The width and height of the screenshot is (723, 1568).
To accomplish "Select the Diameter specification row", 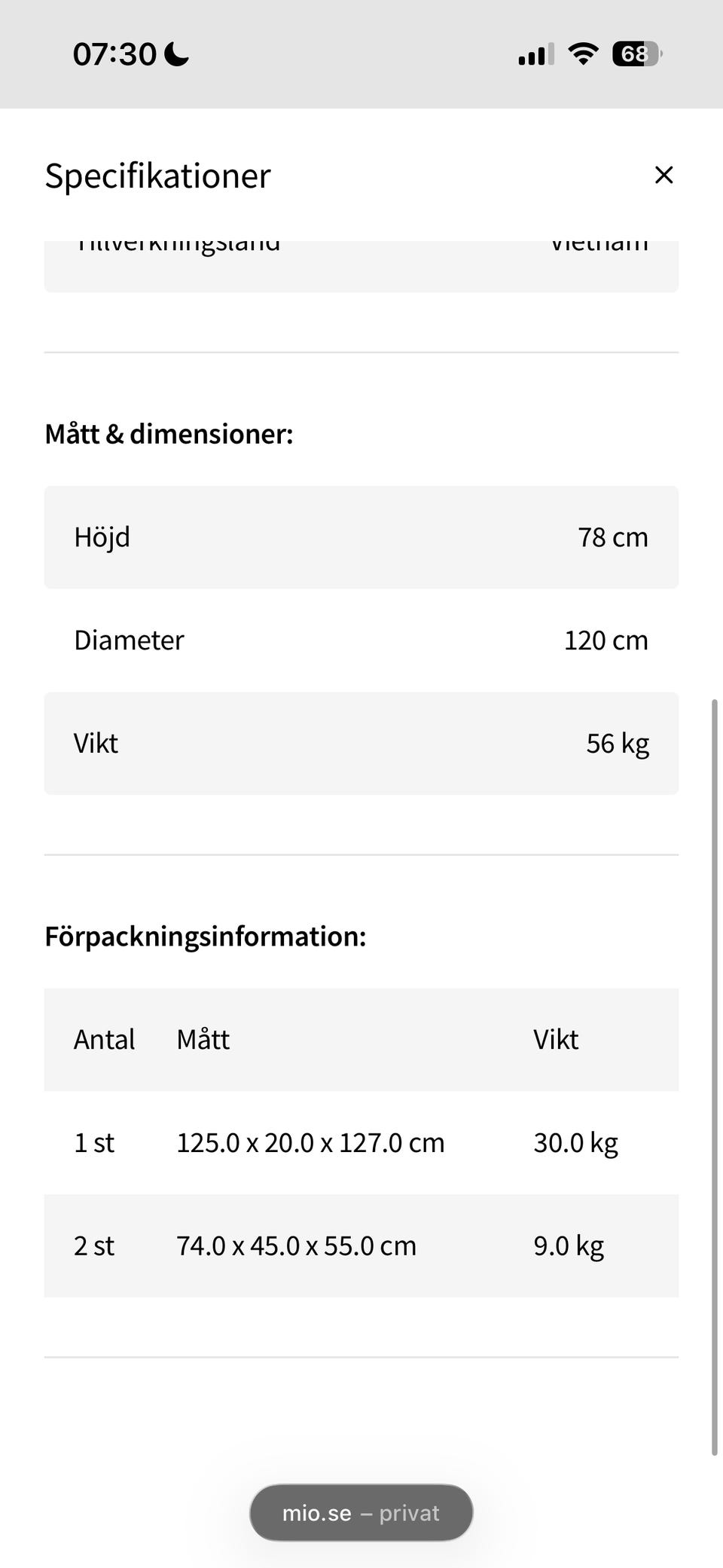I will [361, 640].
